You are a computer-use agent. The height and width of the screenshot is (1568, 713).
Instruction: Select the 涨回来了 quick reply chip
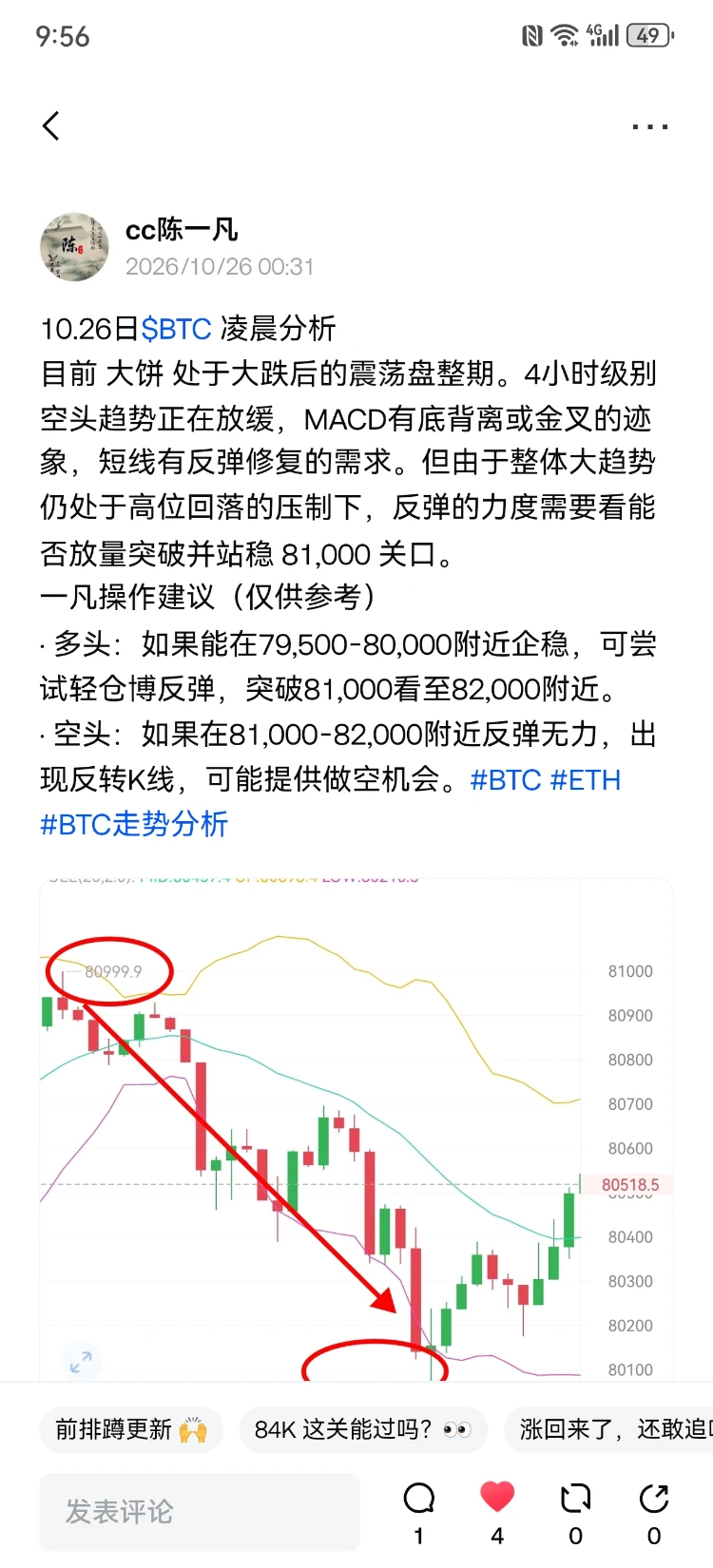(x=608, y=1429)
